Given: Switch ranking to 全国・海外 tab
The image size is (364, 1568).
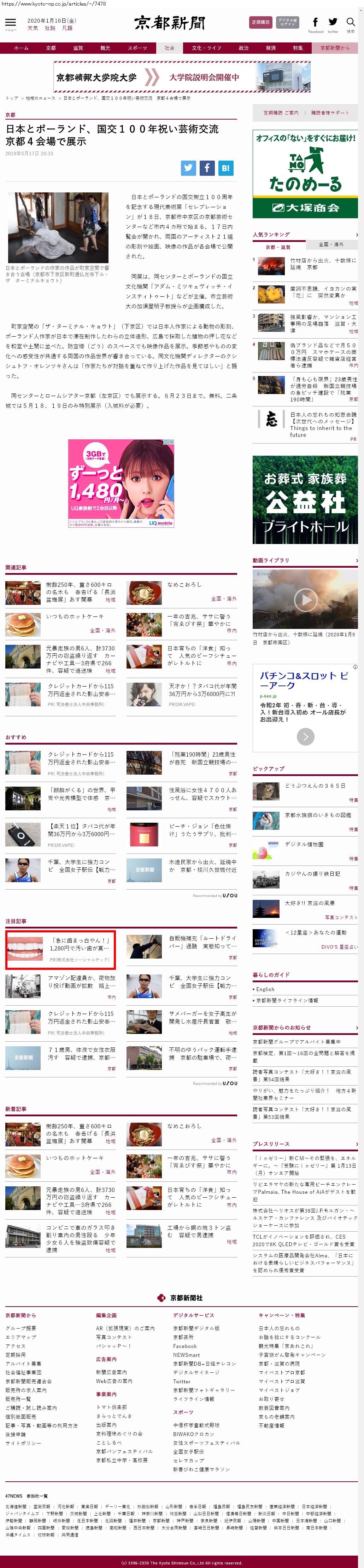Looking at the screenshot, I should coord(331,245).
